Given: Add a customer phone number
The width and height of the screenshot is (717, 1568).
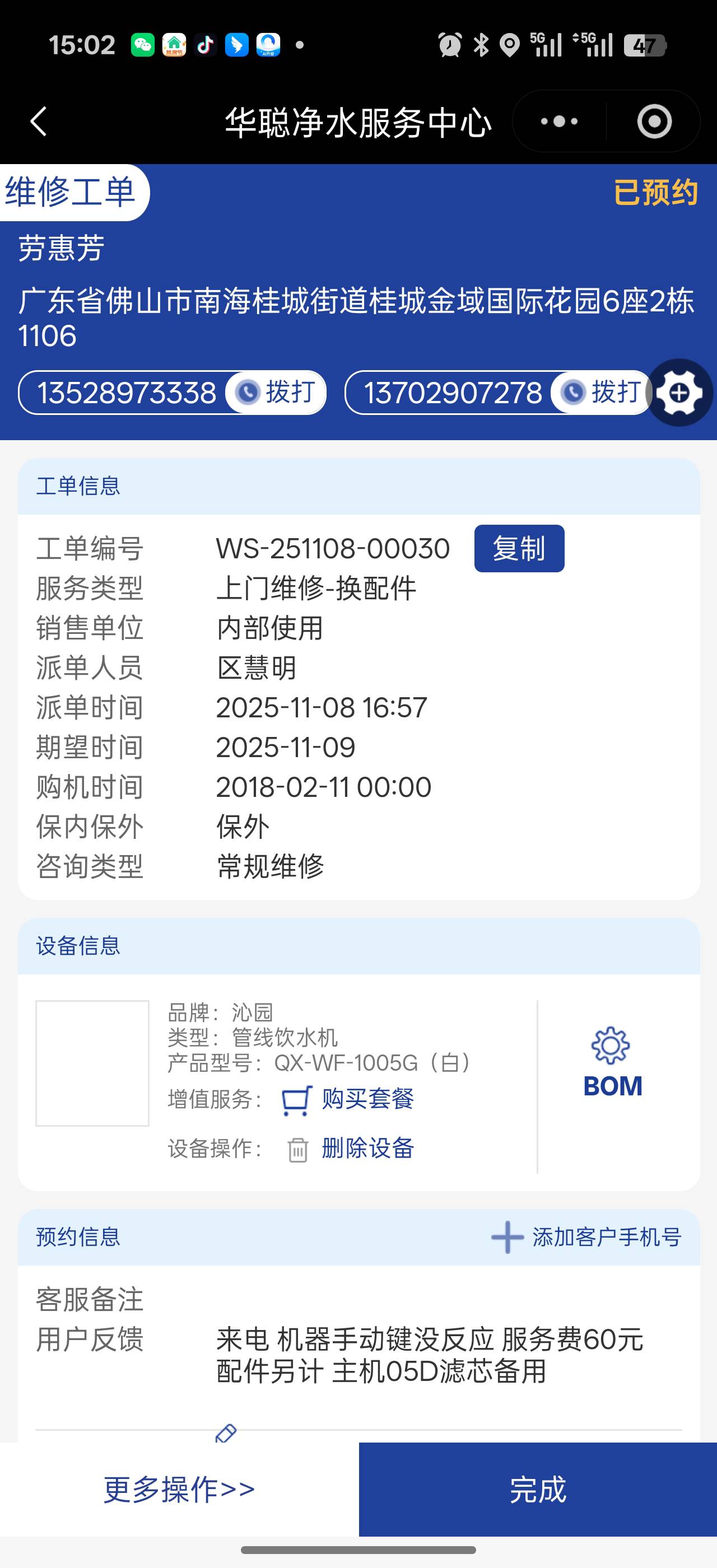Looking at the screenshot, I should [586, 1237].
